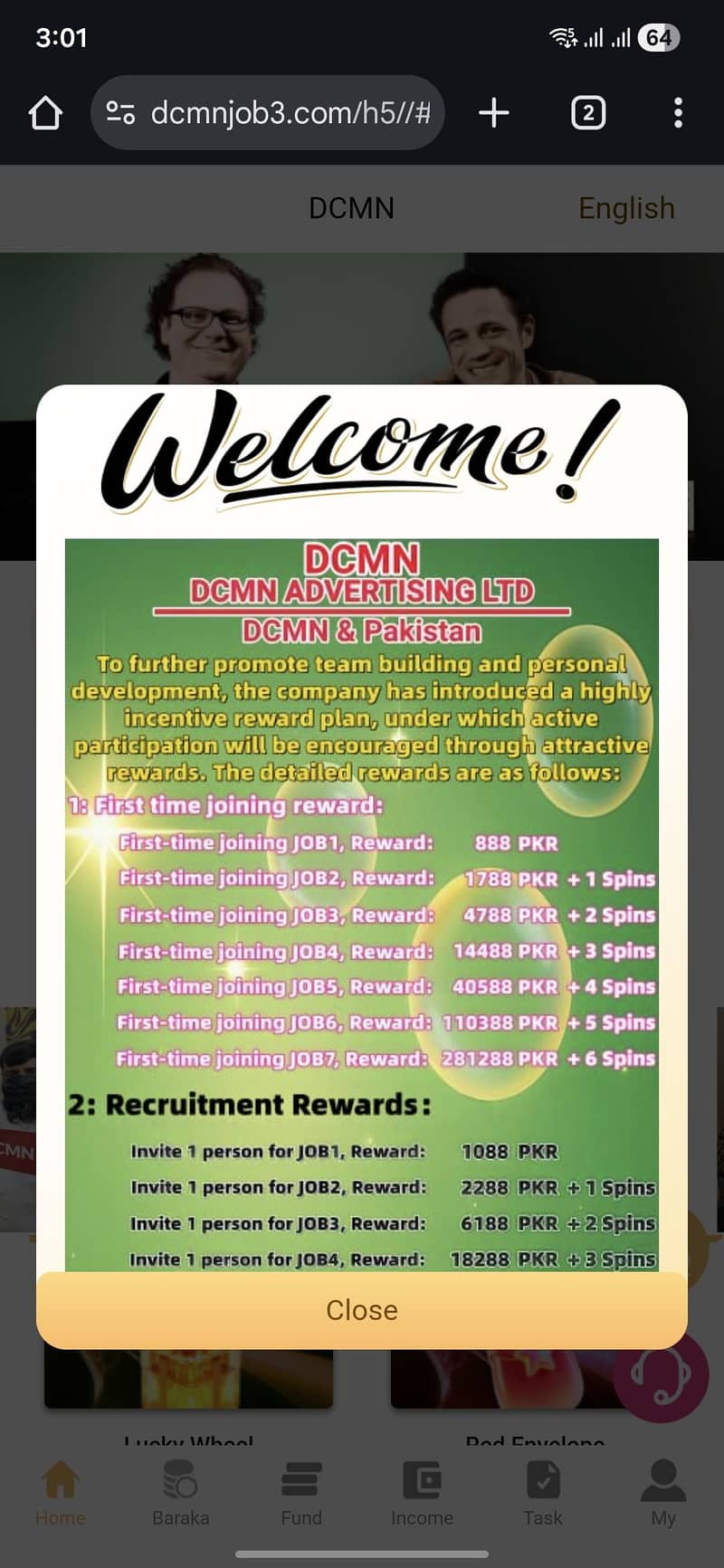Tap the Home tab

(x=60, y=1493)
